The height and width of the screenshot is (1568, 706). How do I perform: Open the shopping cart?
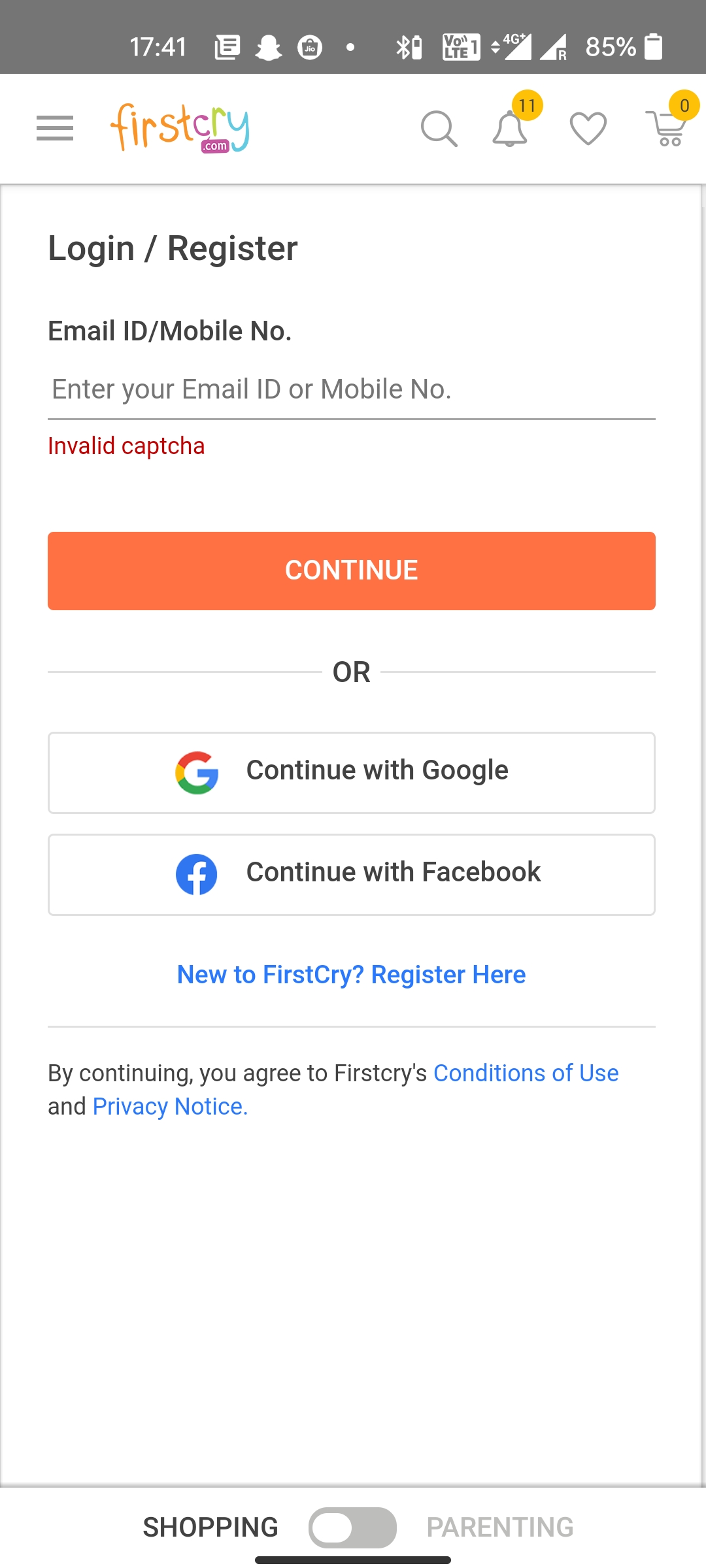[667, 128]
